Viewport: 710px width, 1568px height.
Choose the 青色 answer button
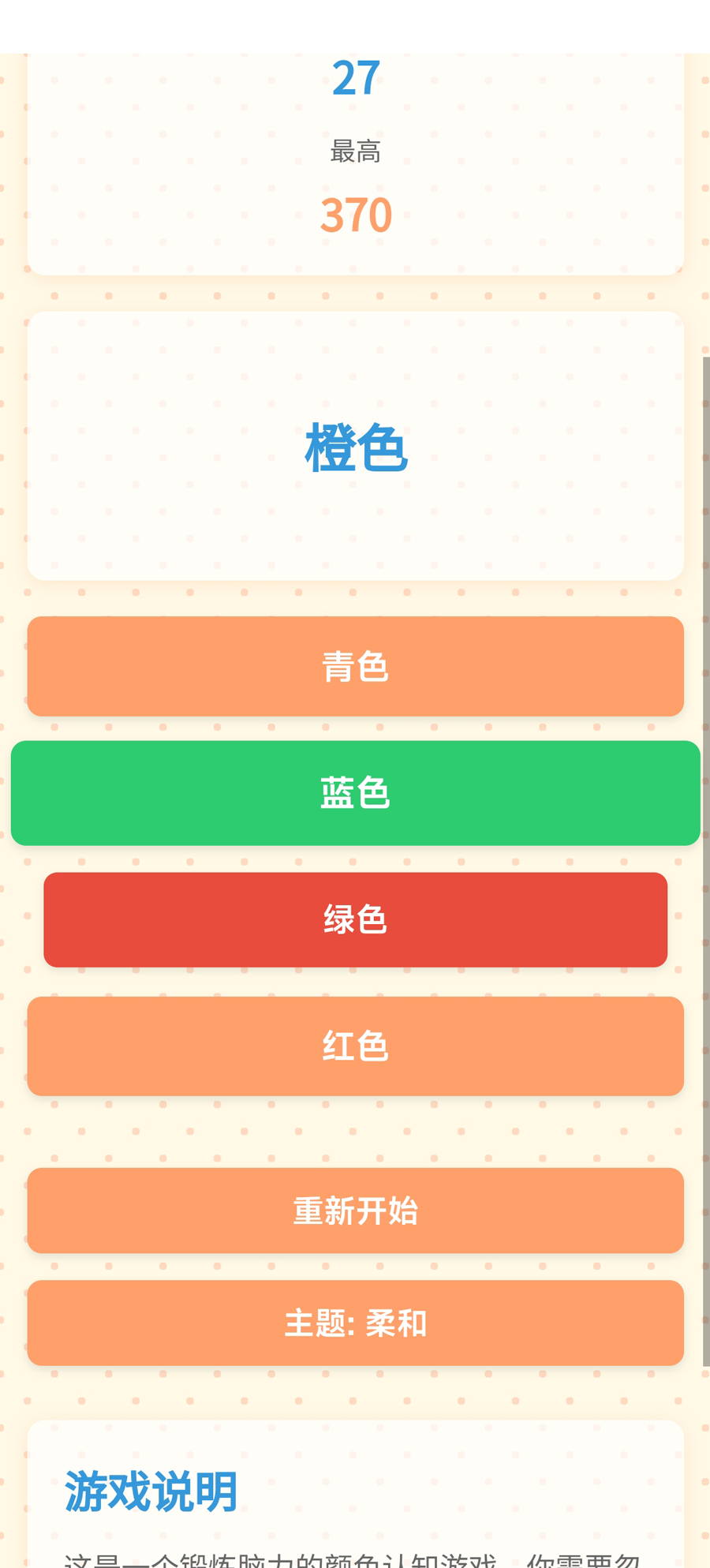(x=355, y=666)
